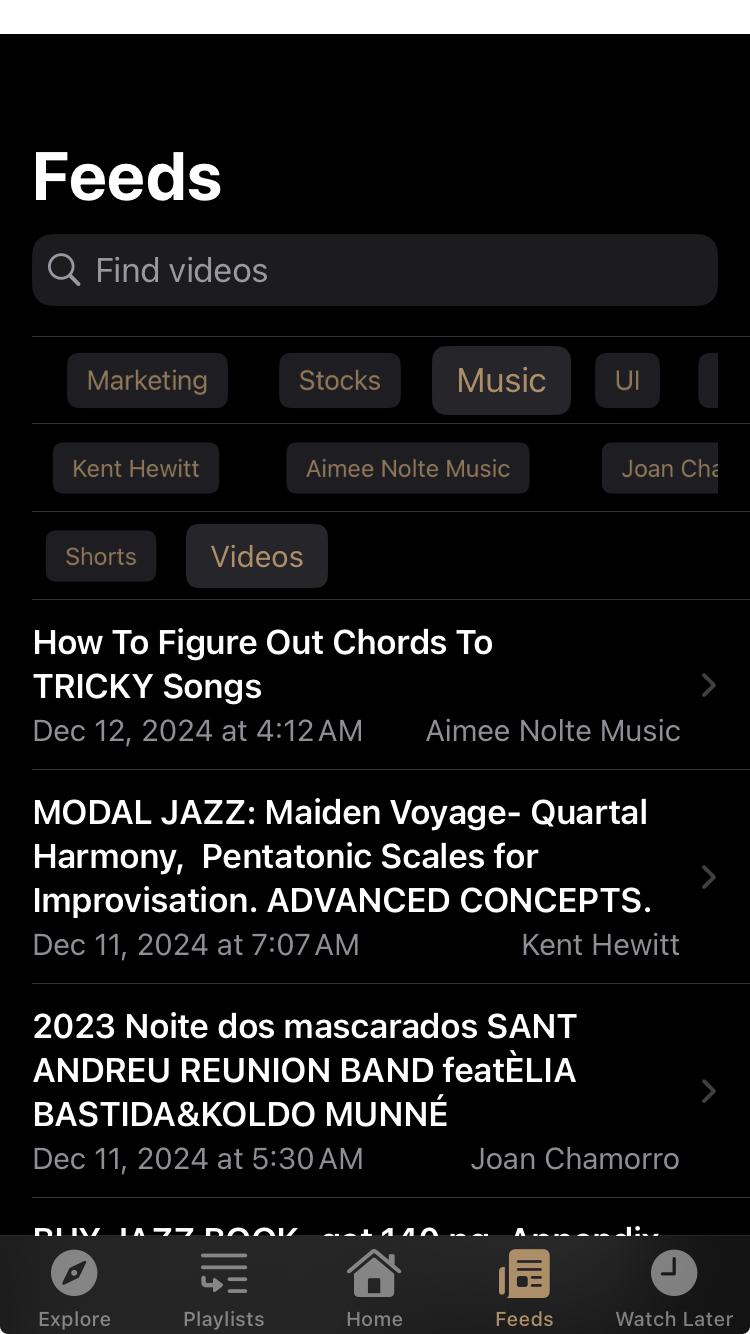
Task: Switch to the UI filter tab
Action: (627, 380)
